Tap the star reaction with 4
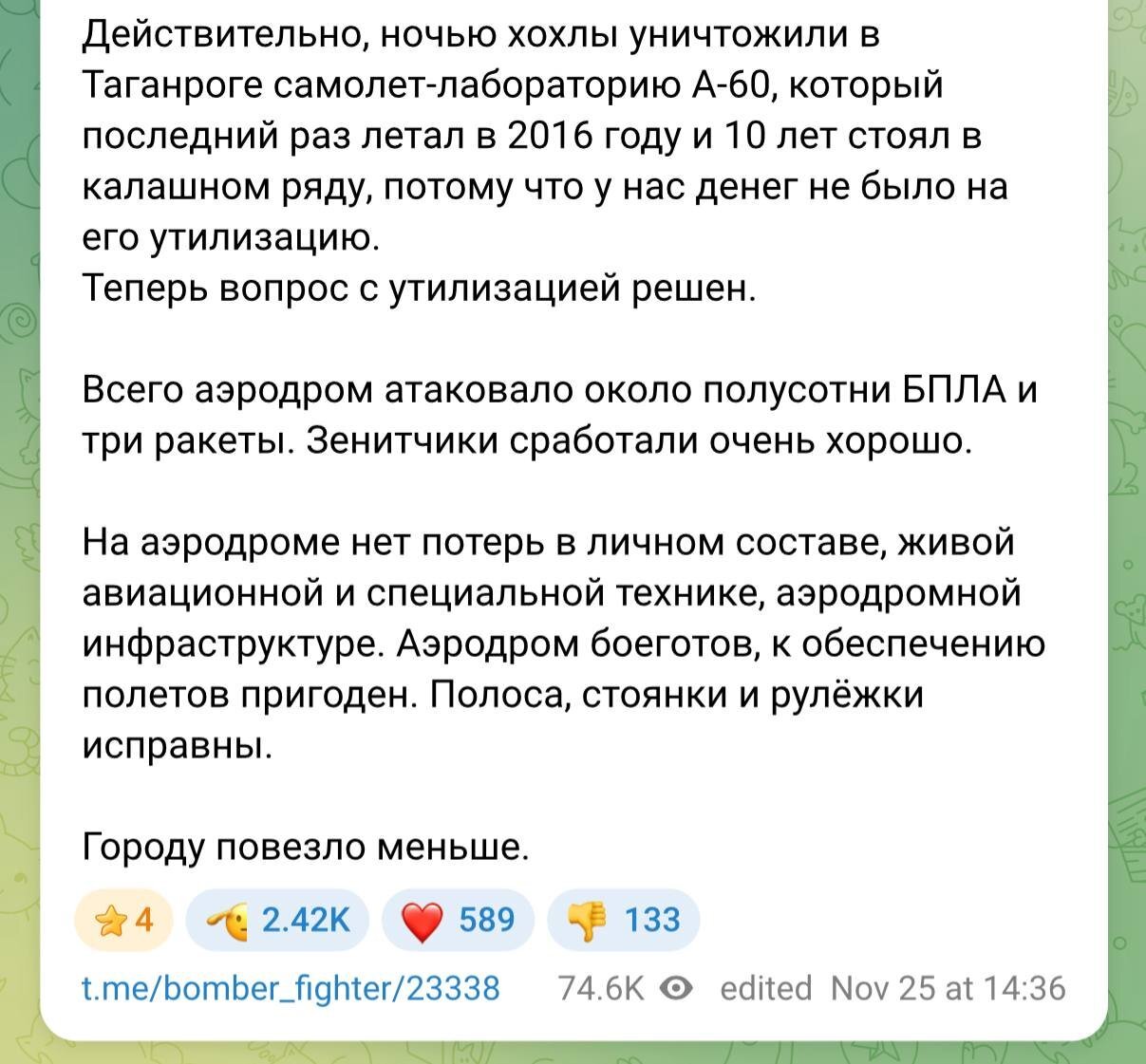1146x1064 pixels. [x=124, y=920]
